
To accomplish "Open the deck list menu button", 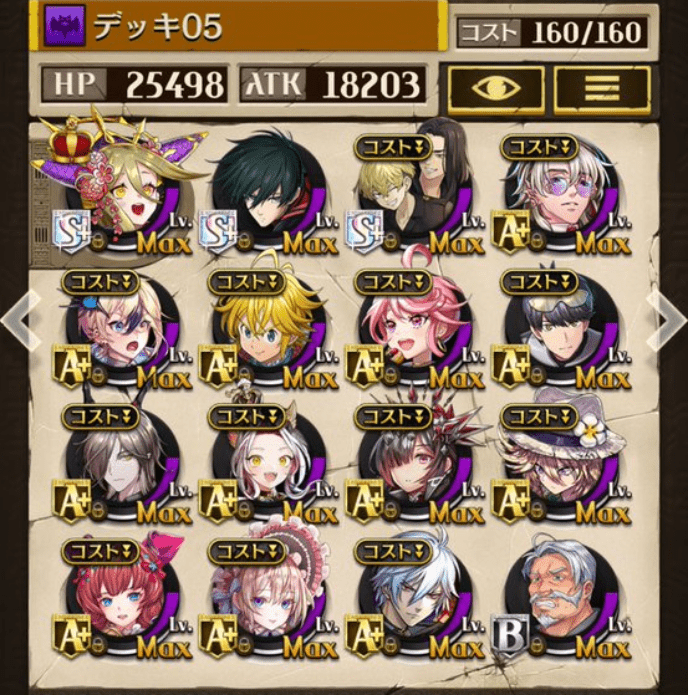I will point(602,88).
